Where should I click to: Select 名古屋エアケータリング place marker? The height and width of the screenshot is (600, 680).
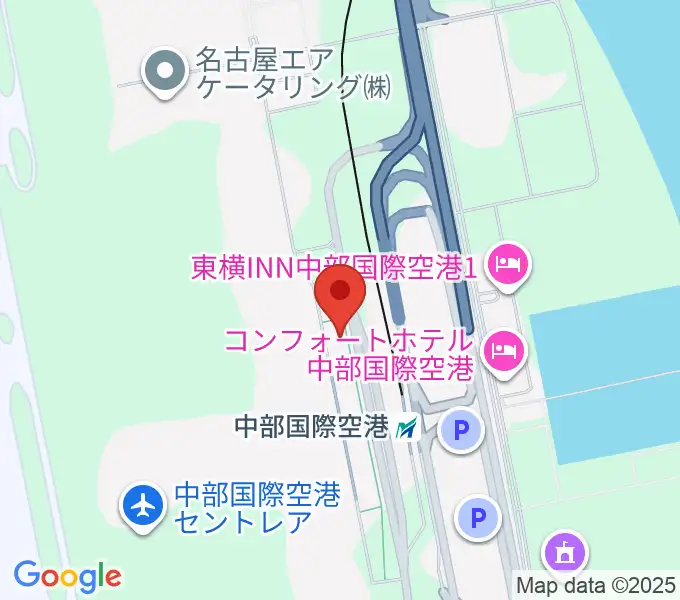162,73
